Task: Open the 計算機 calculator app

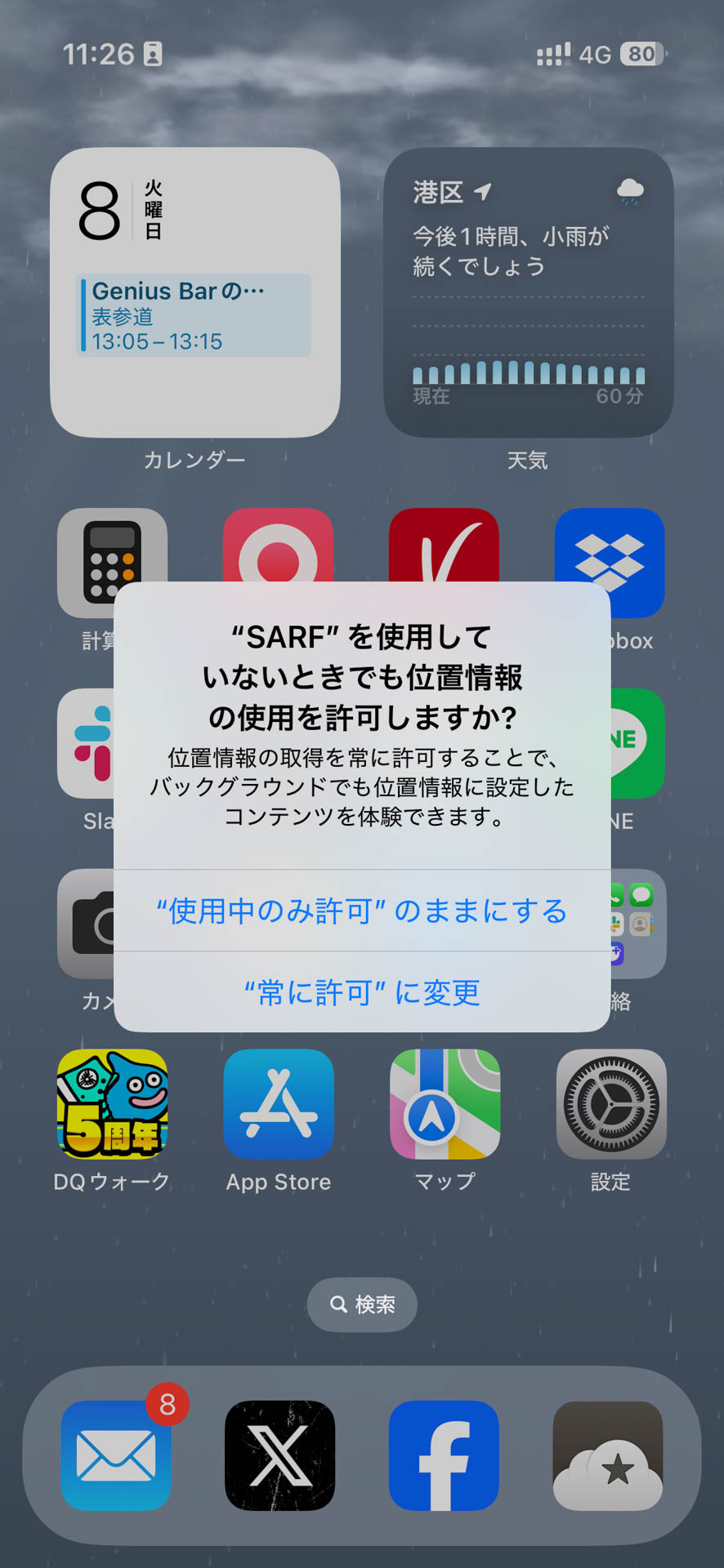Action: 111,562
